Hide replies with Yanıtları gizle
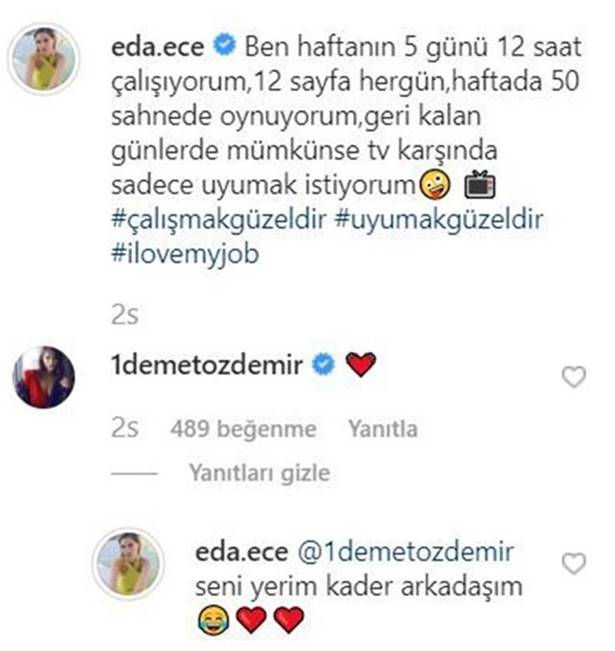 [x=259, y=473]
